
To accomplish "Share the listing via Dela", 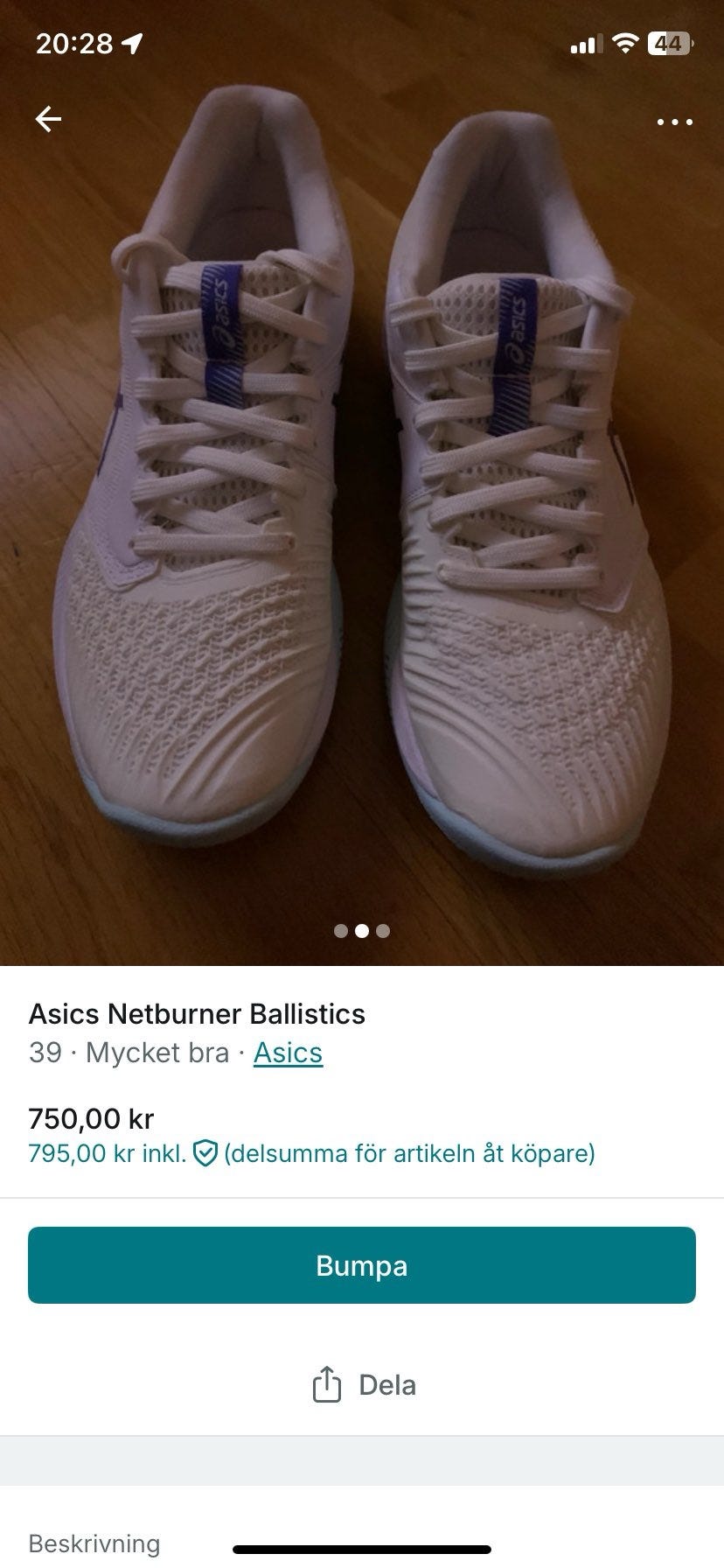I will click(x=362, y=1385).
